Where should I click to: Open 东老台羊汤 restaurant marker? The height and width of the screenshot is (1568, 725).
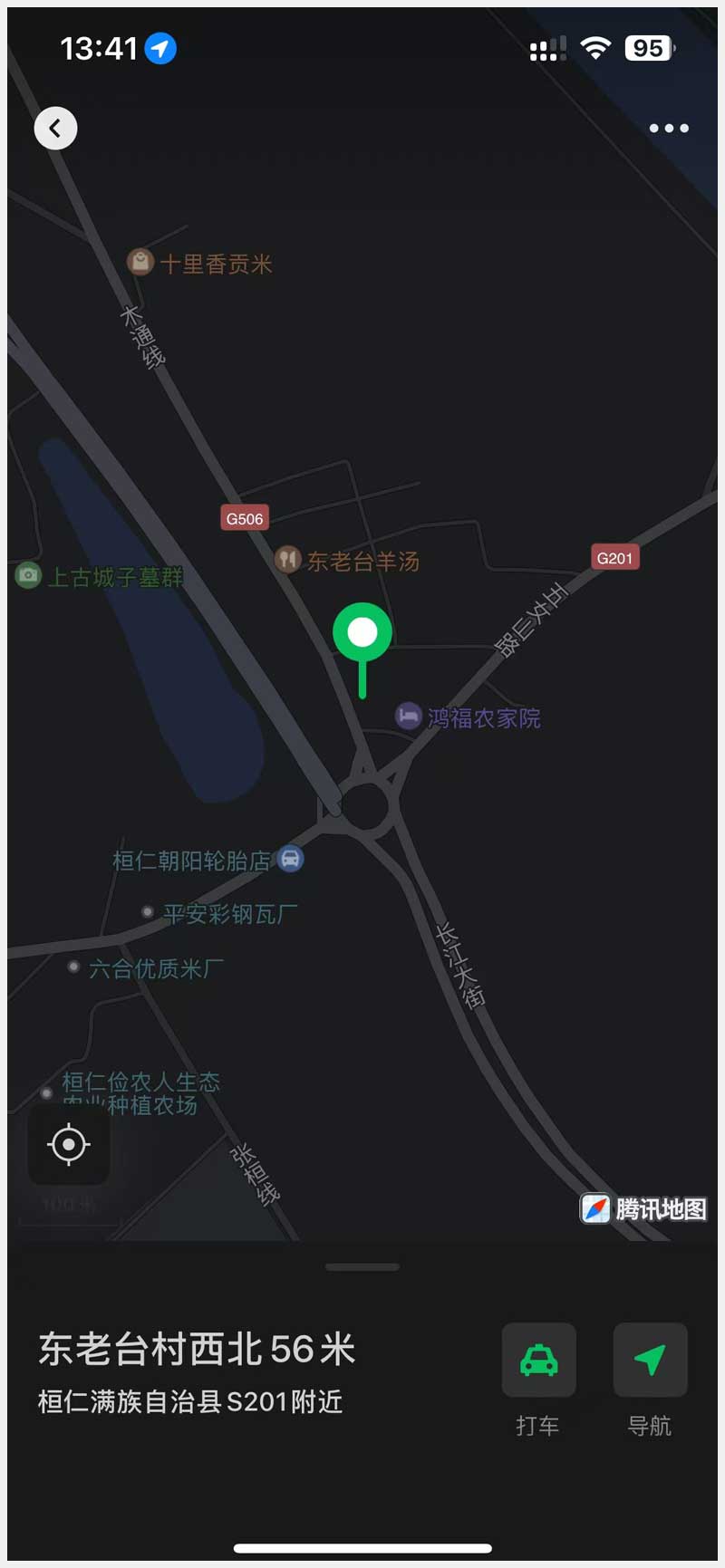click(288, 559)
